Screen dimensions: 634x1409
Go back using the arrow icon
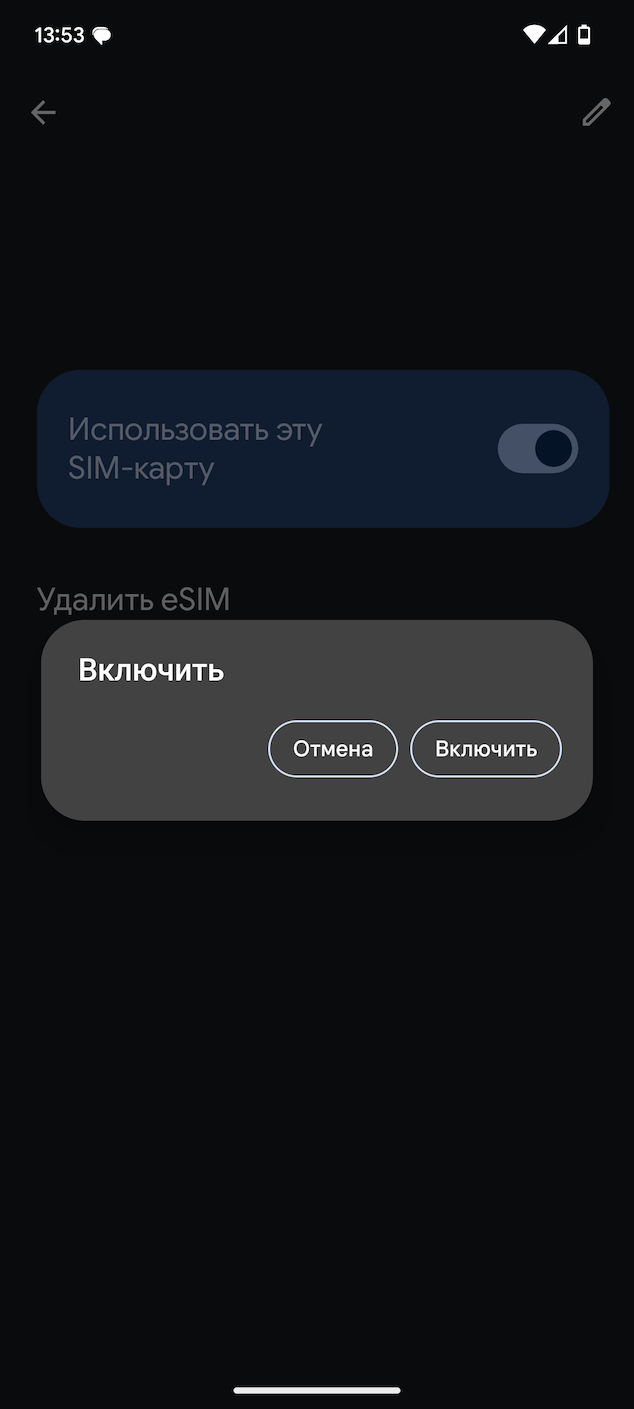tap(43, 113)
